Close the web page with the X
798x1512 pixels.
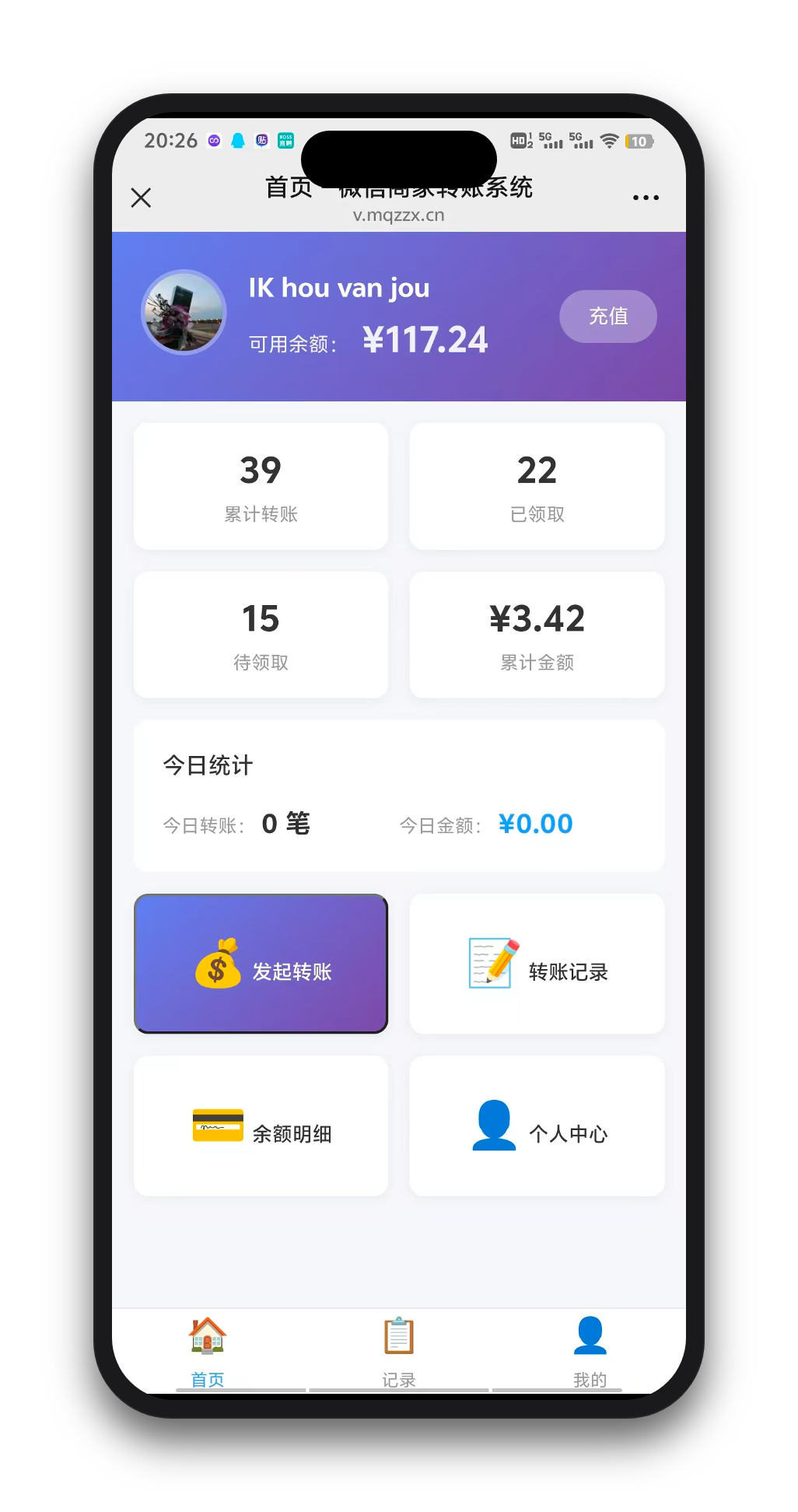tap(141, 198)
